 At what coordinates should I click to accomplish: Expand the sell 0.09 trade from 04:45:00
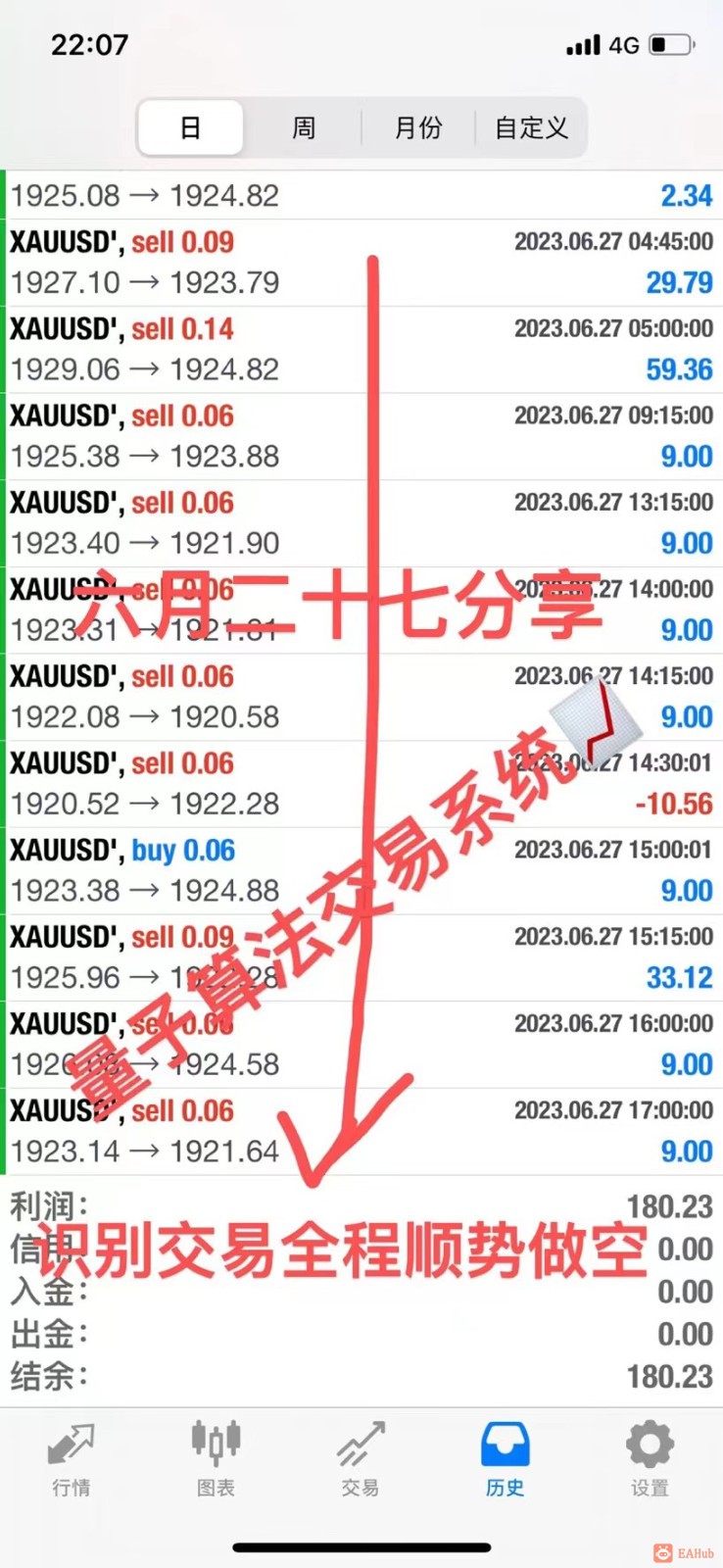(361, 263)
